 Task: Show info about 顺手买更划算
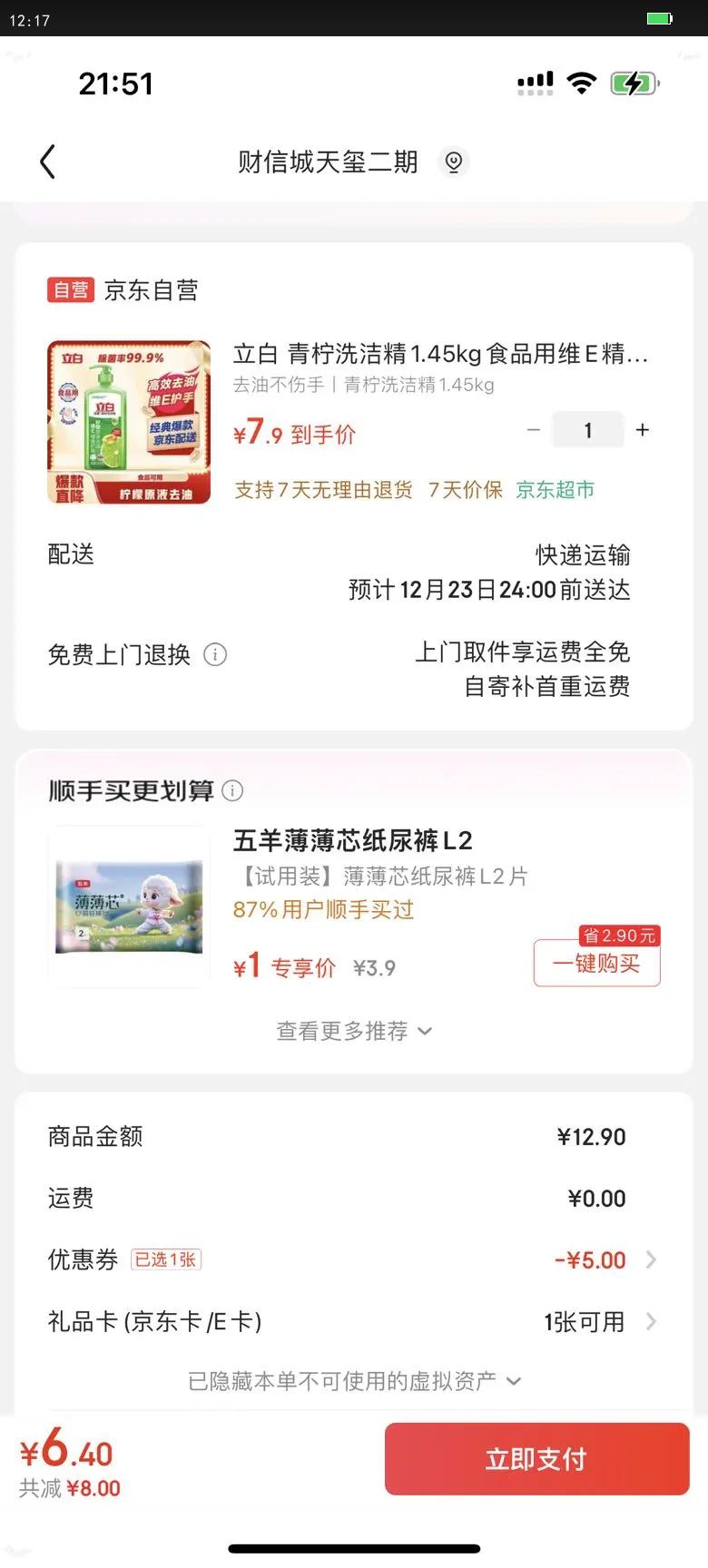point(232,790)
